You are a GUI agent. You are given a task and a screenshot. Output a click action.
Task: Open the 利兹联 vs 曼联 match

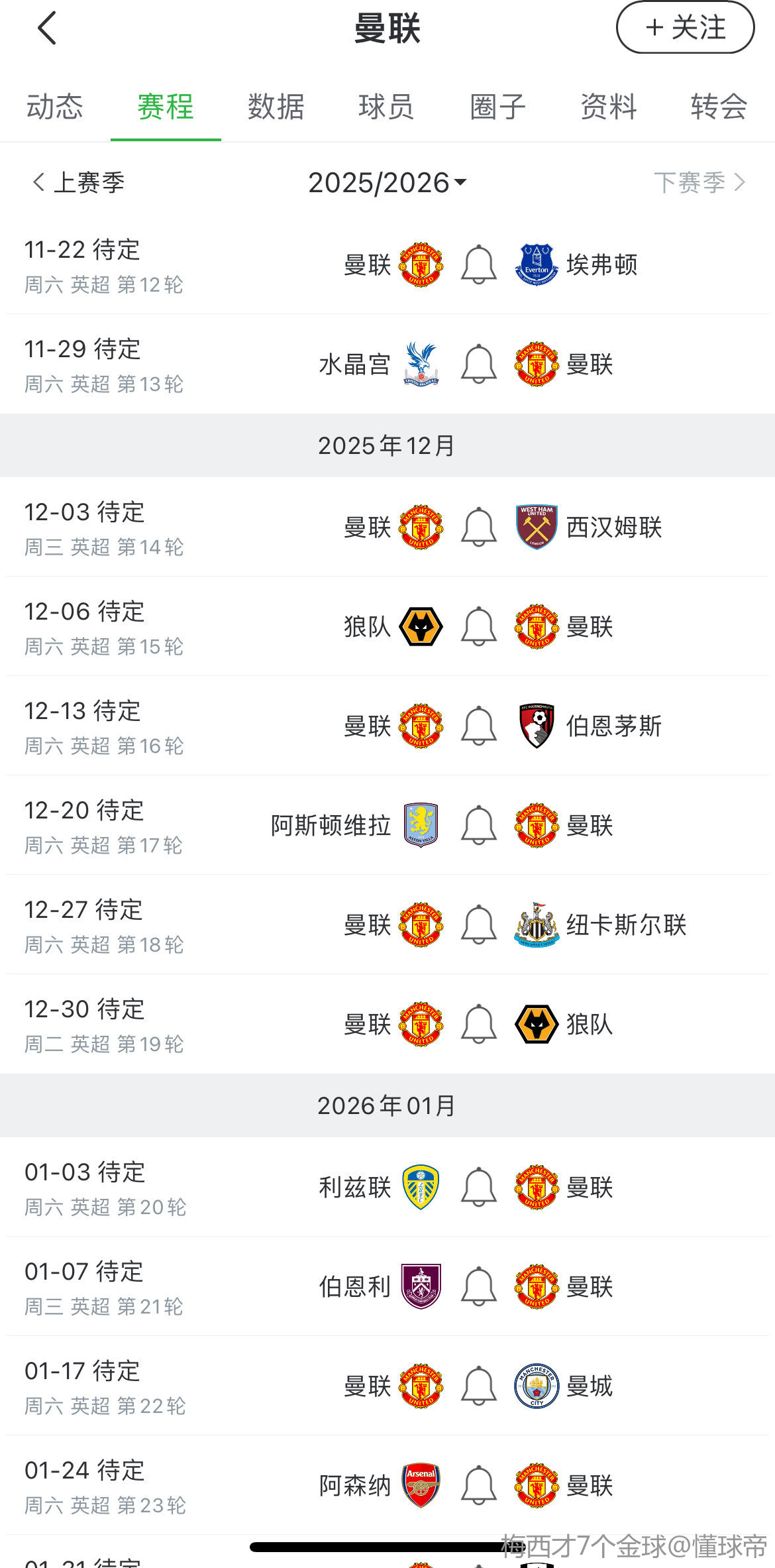(387, 1187)
